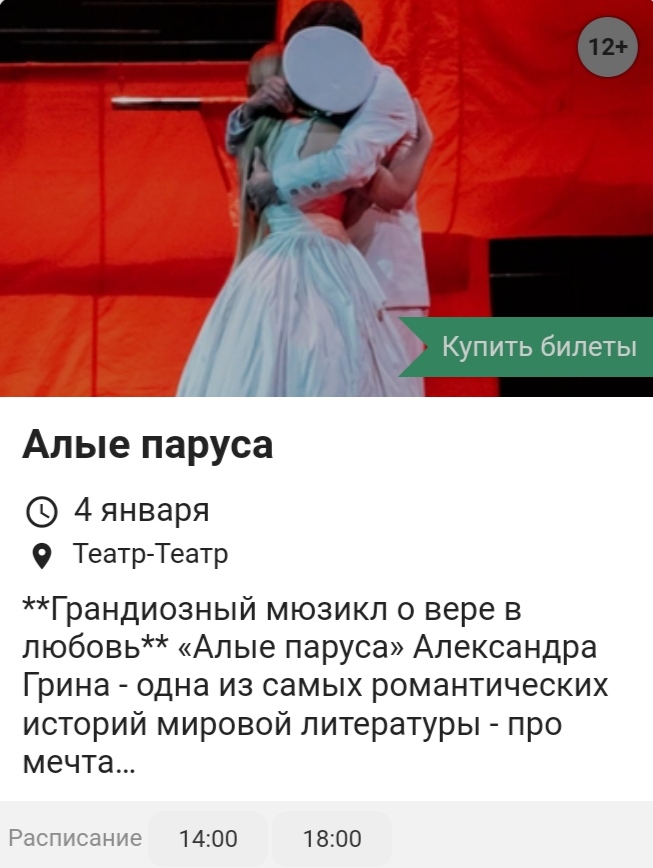Tap the Купить билеты button
Viewport: 653px width, 868px height.
click(532, 347)
